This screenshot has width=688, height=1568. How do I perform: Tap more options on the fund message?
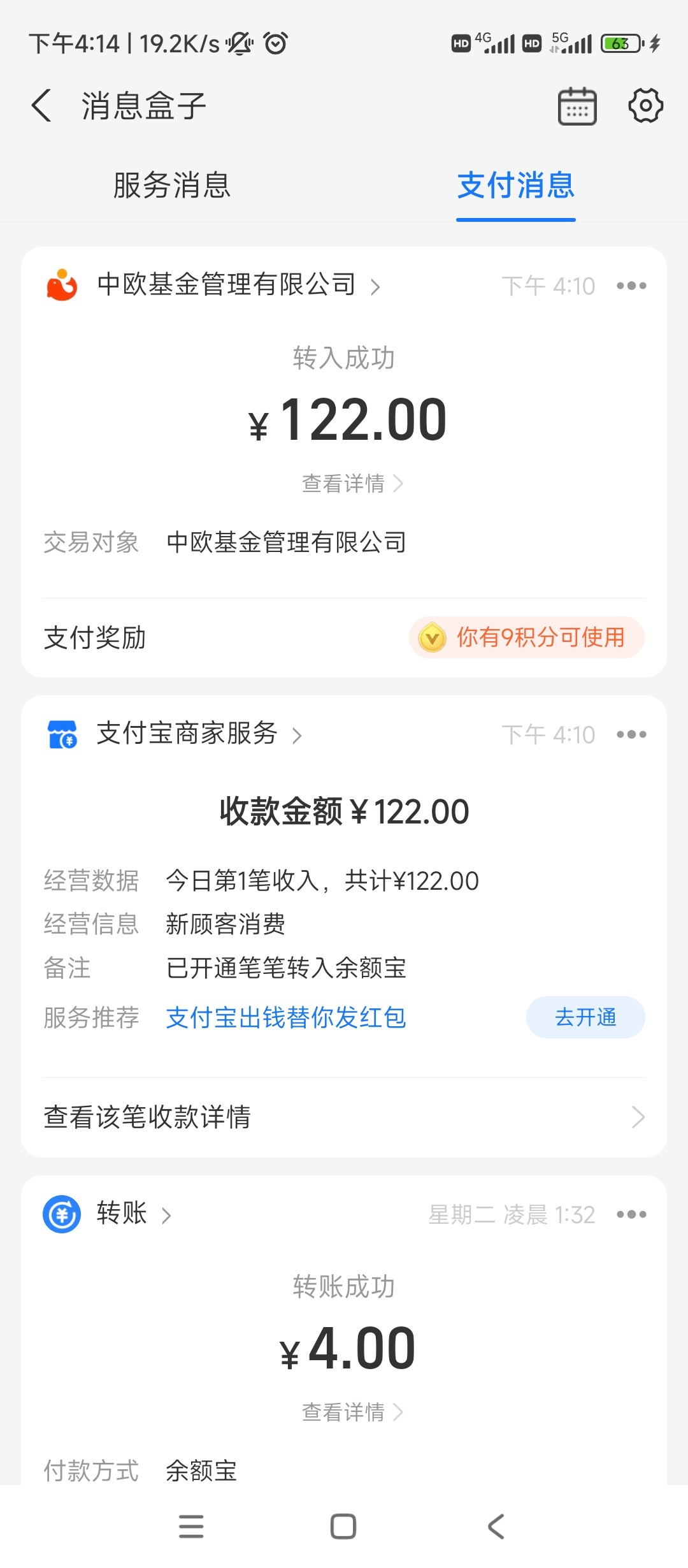click(631, 286)
